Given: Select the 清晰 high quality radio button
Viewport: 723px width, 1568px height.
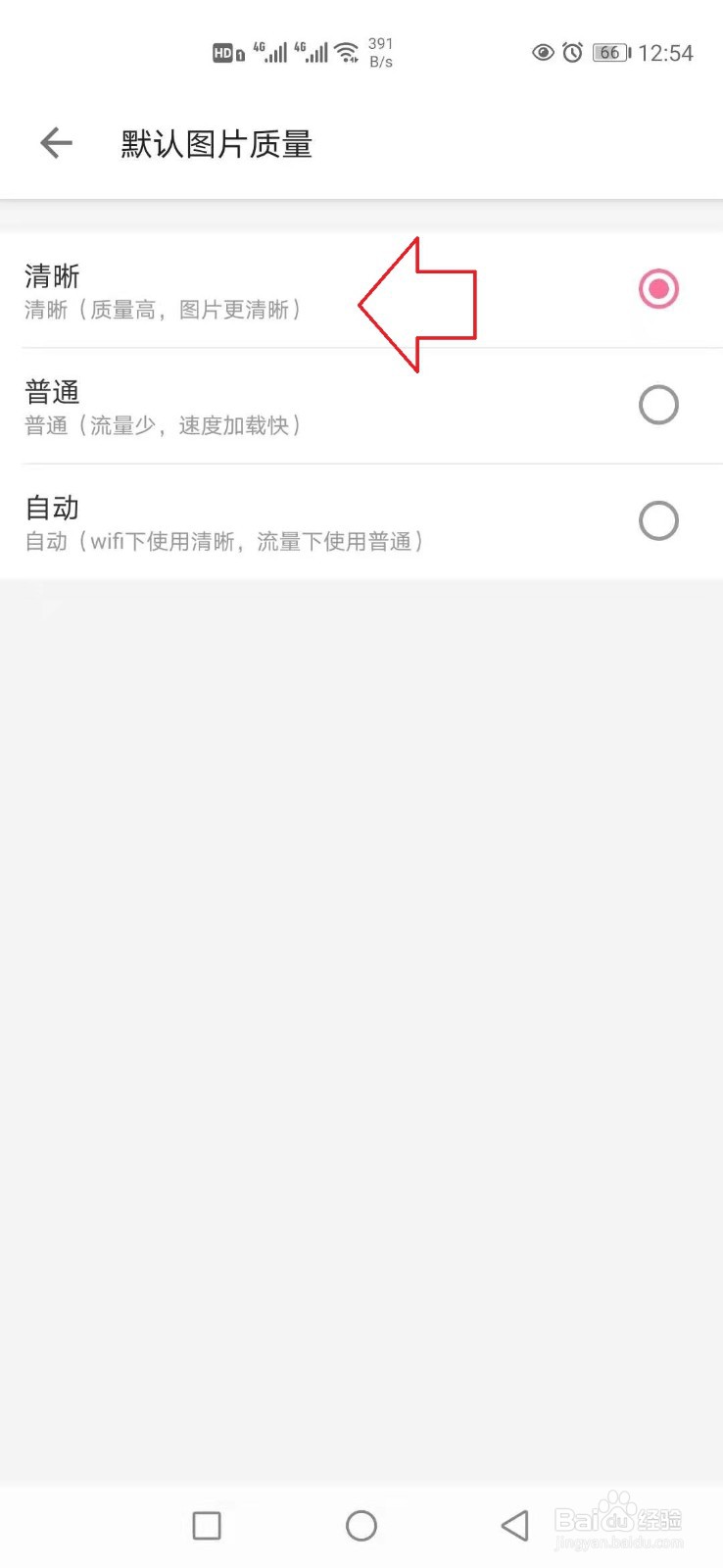Looking at the screenshot, I should click(657, 289).
